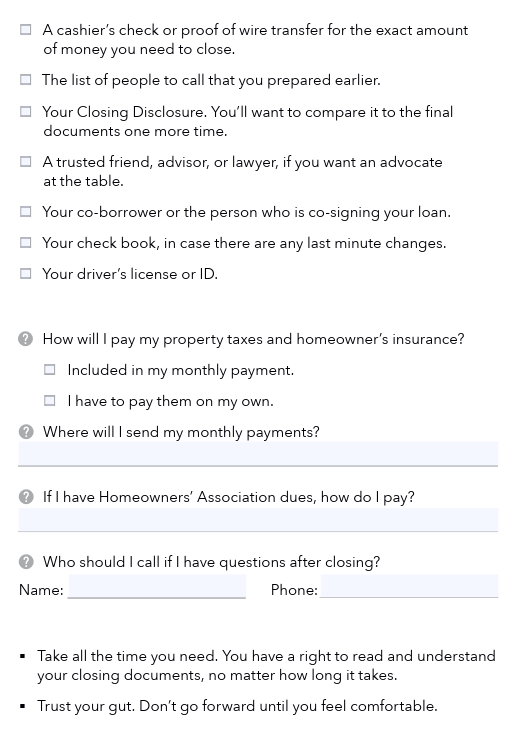Tick the list of people to call box
Screen dimensions: 520x734
point(26,80)
